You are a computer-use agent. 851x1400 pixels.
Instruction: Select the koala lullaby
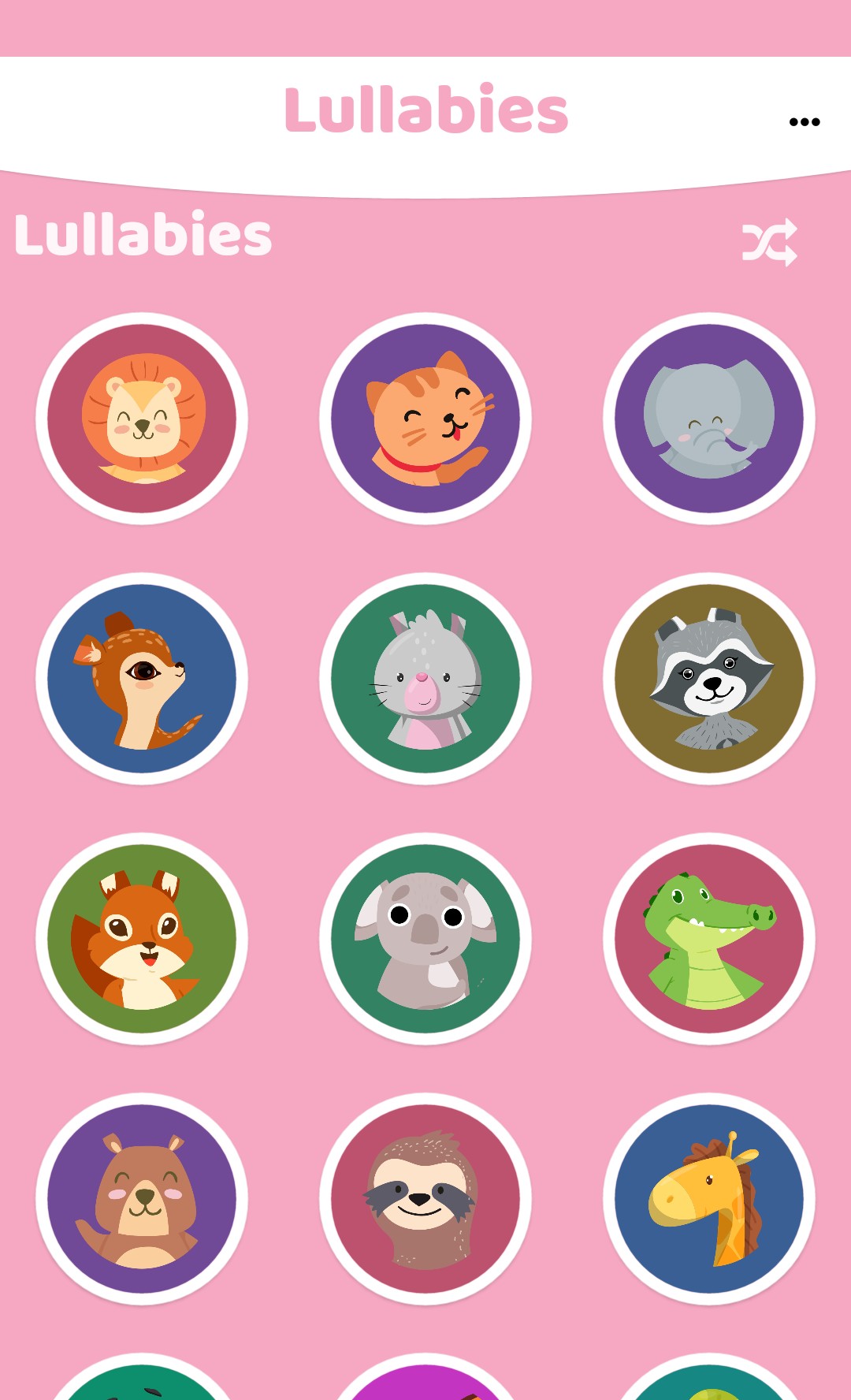(425, 939)
